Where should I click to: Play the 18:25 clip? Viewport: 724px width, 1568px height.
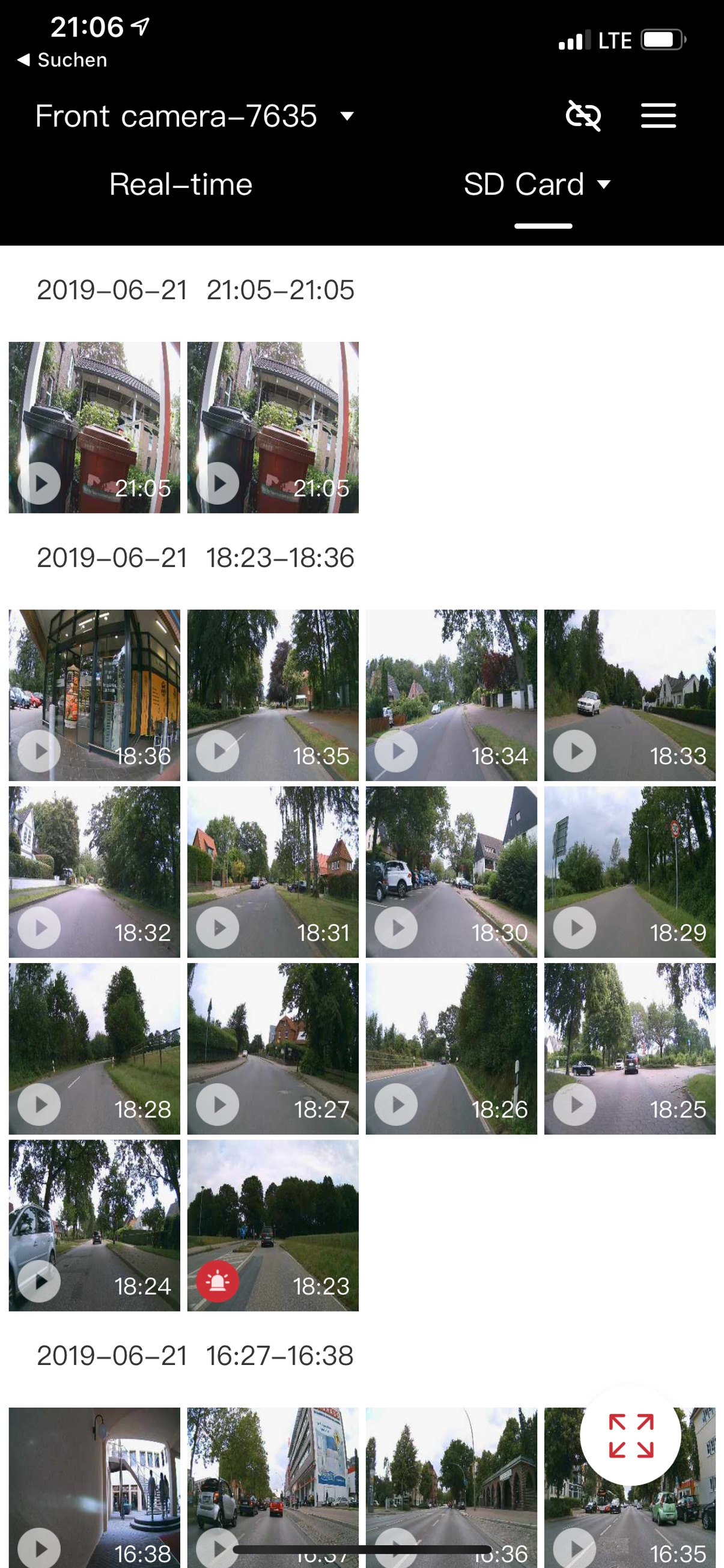[x=630, y=1048]
